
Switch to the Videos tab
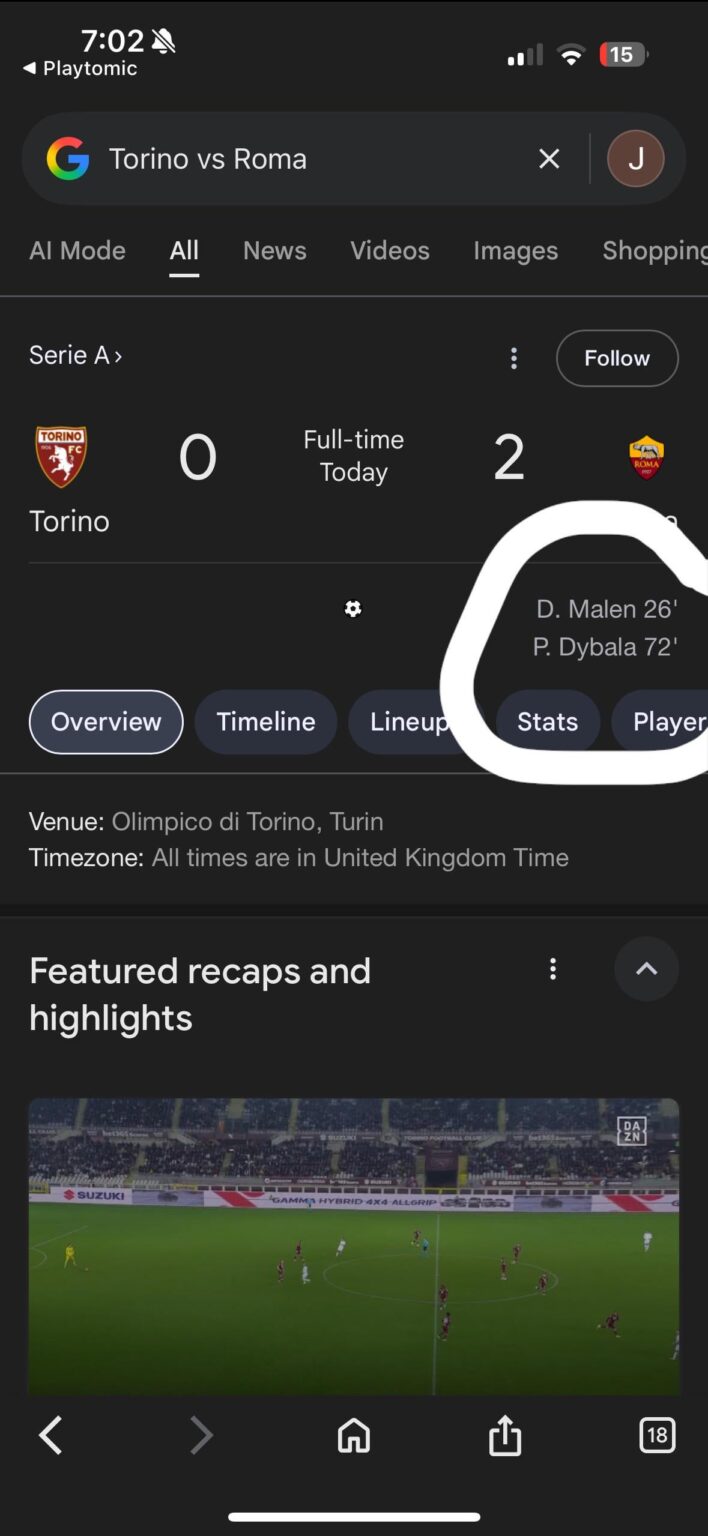(x=389, y=250)
